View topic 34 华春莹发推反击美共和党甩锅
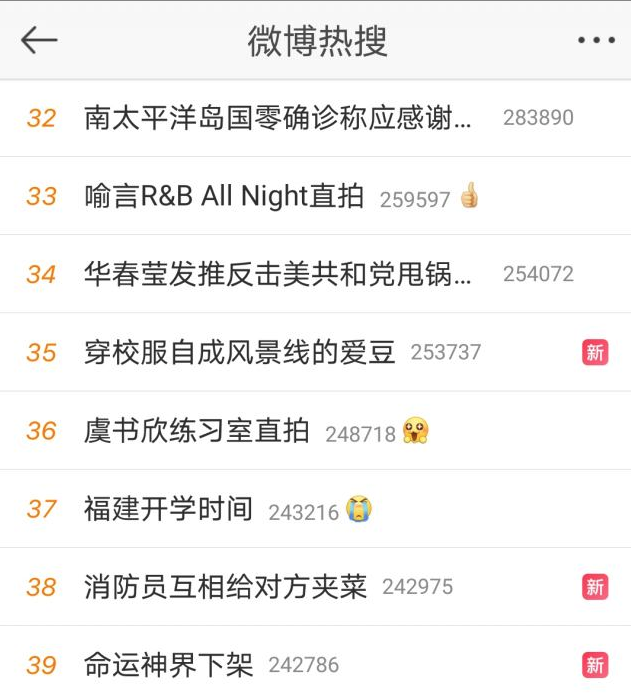The image size is (631, 699). click(278, 274)
